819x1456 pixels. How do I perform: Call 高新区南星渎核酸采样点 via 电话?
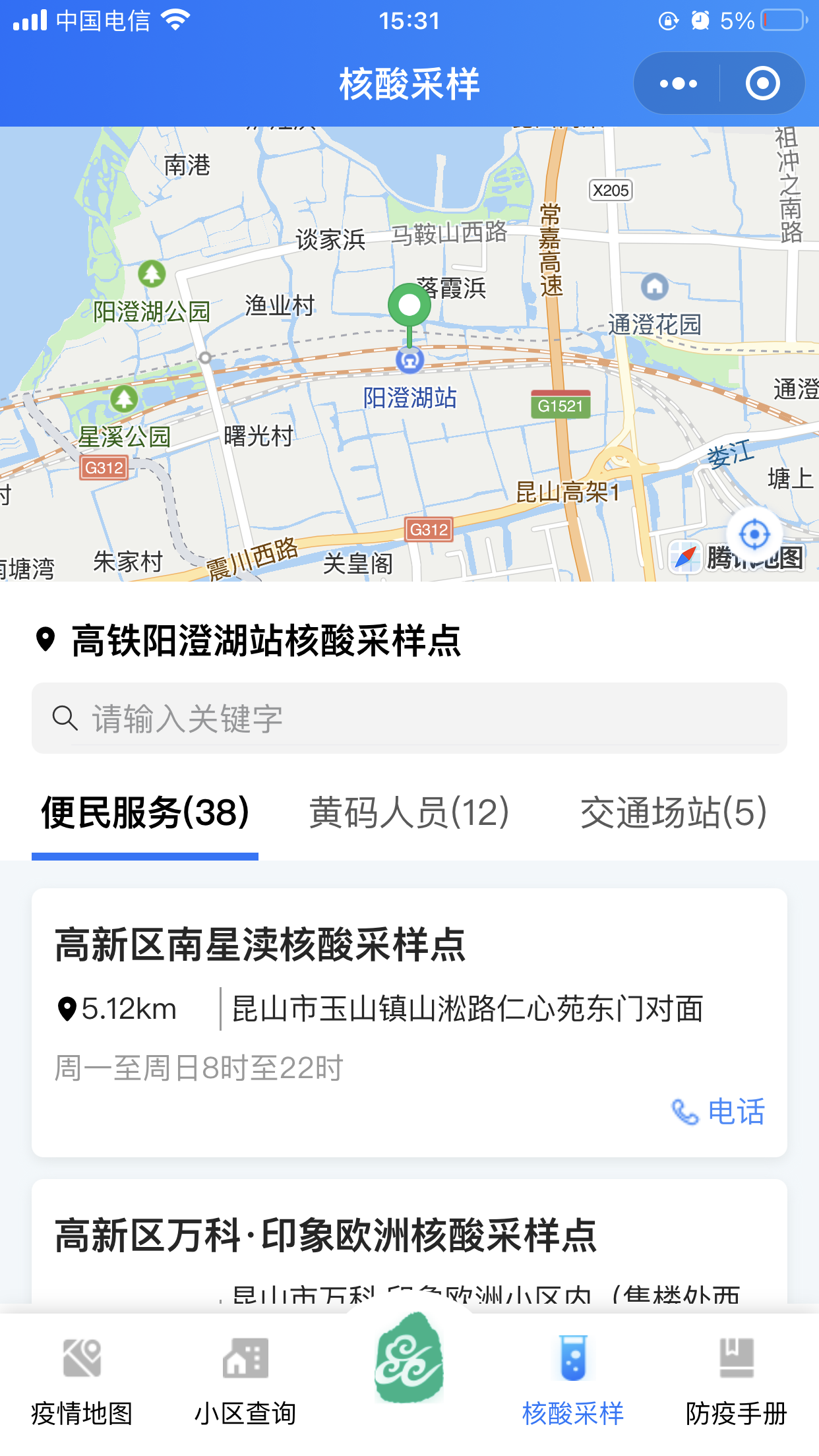coord(718,1112)
